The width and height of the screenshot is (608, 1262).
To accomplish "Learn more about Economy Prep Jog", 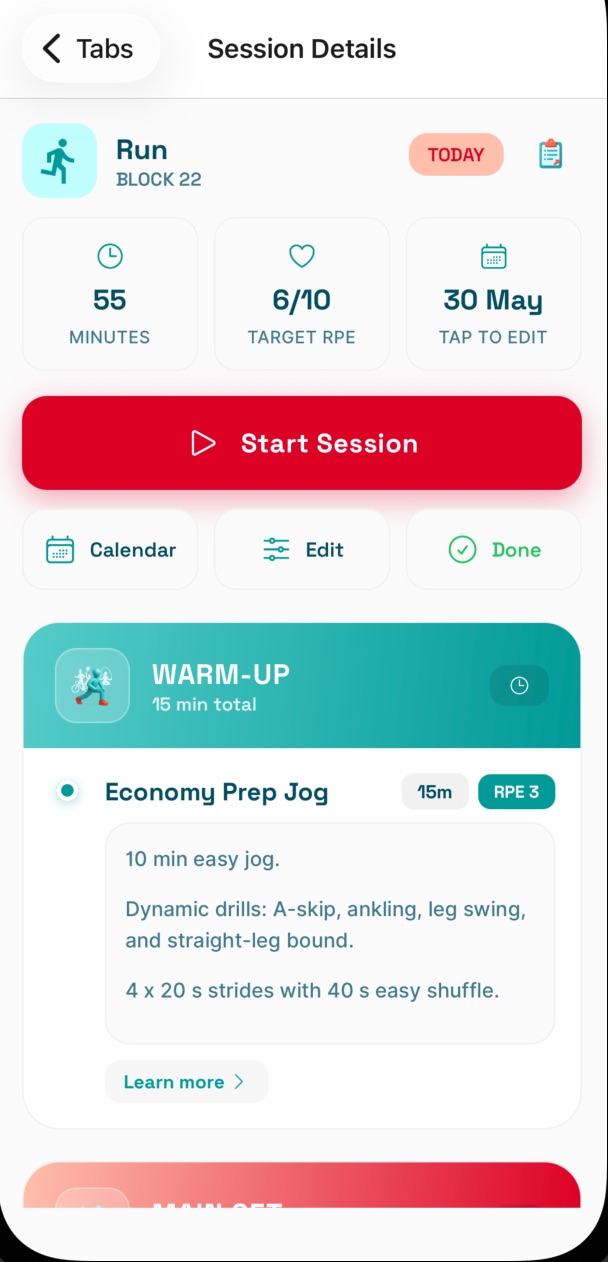I will coord(186,1082).
